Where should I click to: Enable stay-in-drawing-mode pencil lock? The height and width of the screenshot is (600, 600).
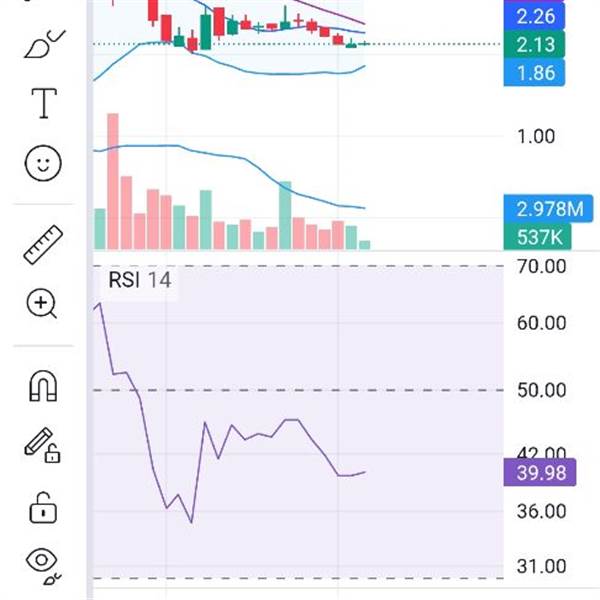(43, 444)
